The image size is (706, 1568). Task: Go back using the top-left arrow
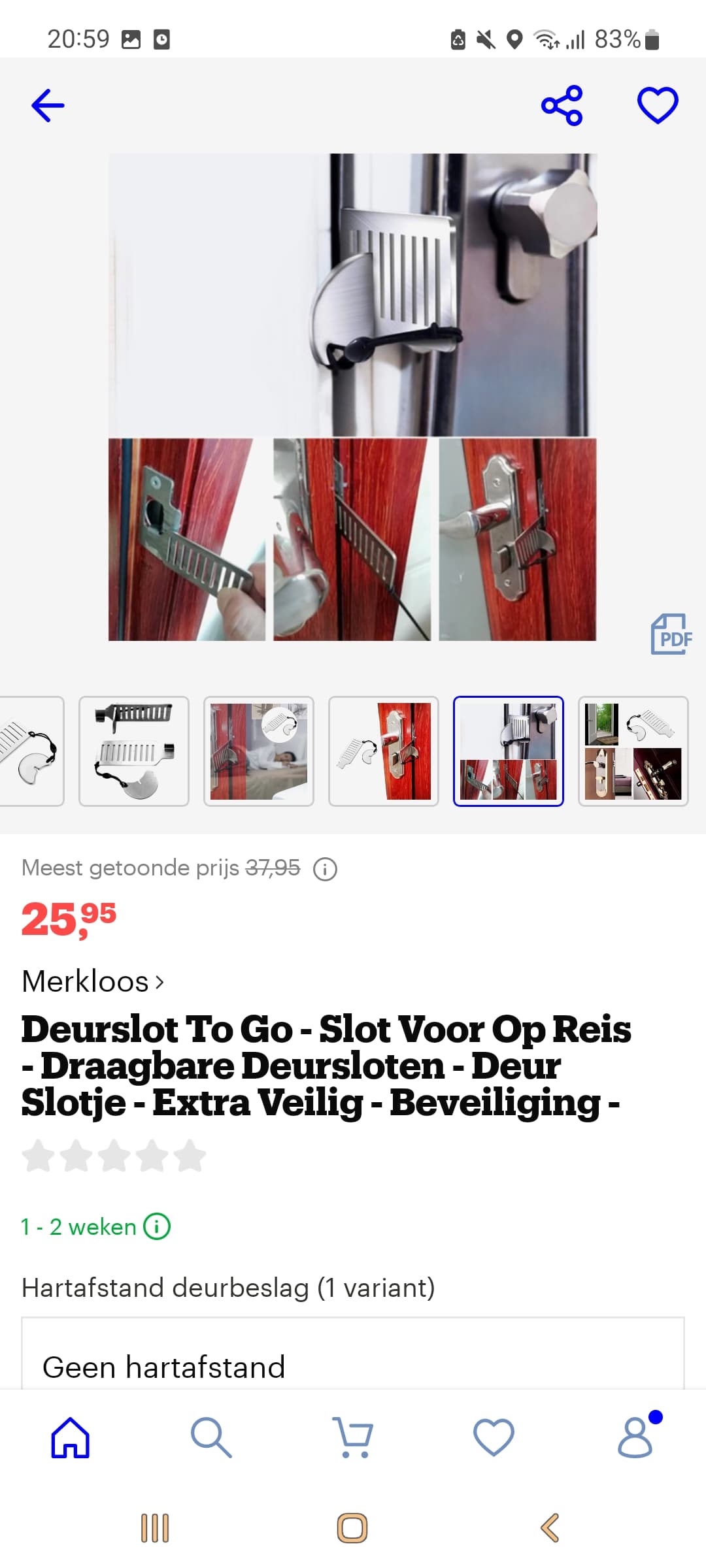click(48, 105)
